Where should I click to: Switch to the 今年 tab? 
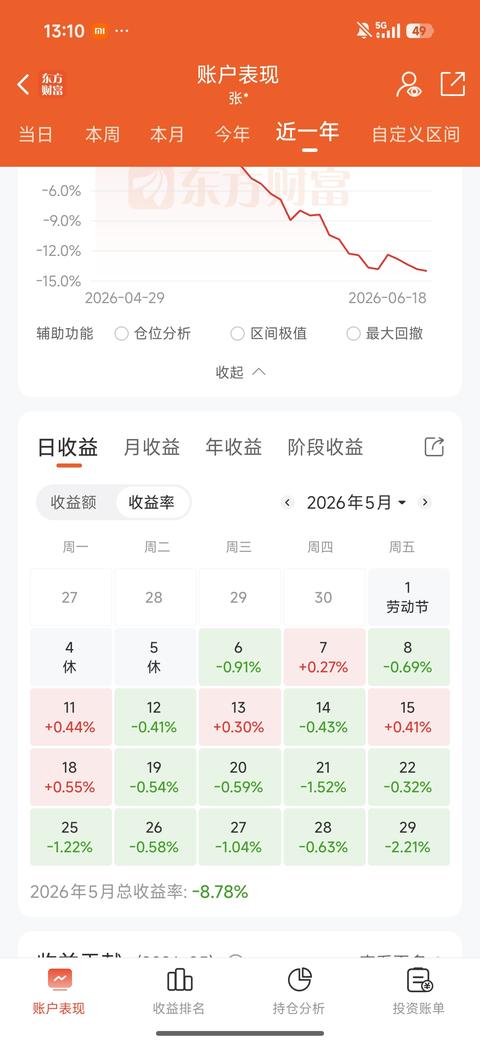(232, 134)
